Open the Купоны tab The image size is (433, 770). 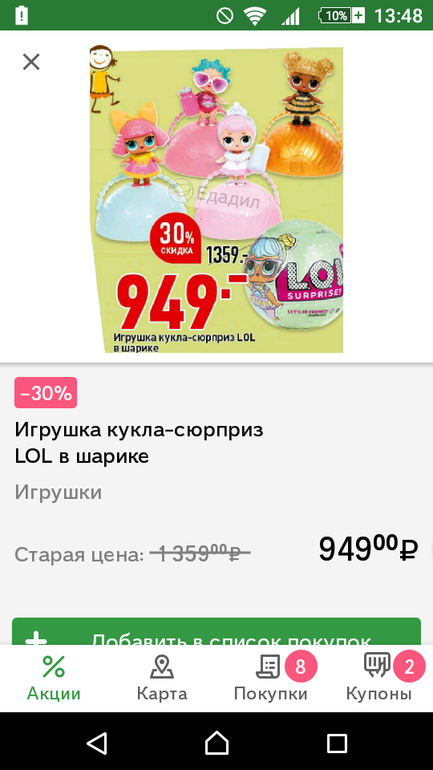coord(379,678)
